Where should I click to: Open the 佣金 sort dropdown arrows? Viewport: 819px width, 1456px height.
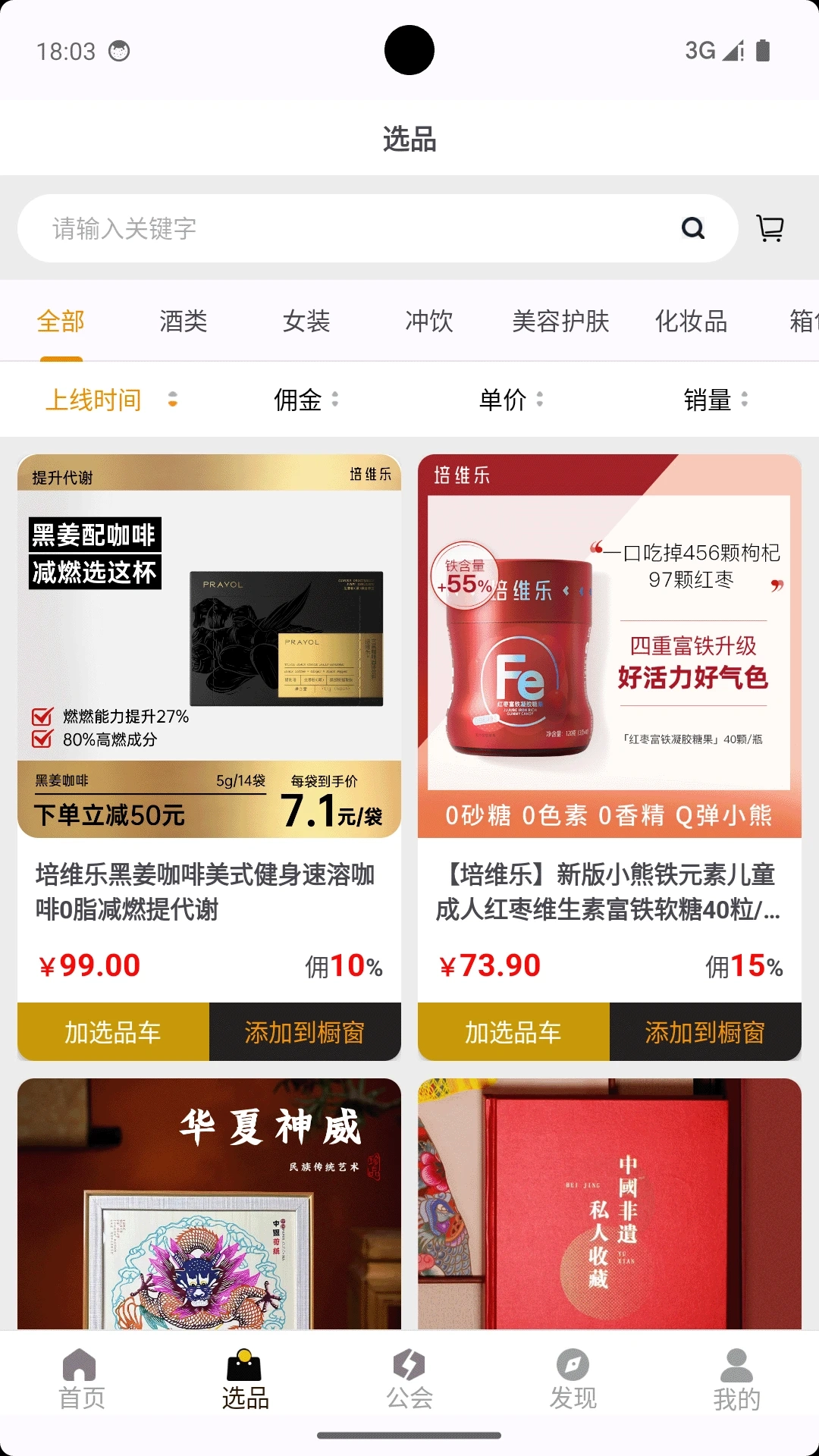pyautogui.click(x=336, y=400)
